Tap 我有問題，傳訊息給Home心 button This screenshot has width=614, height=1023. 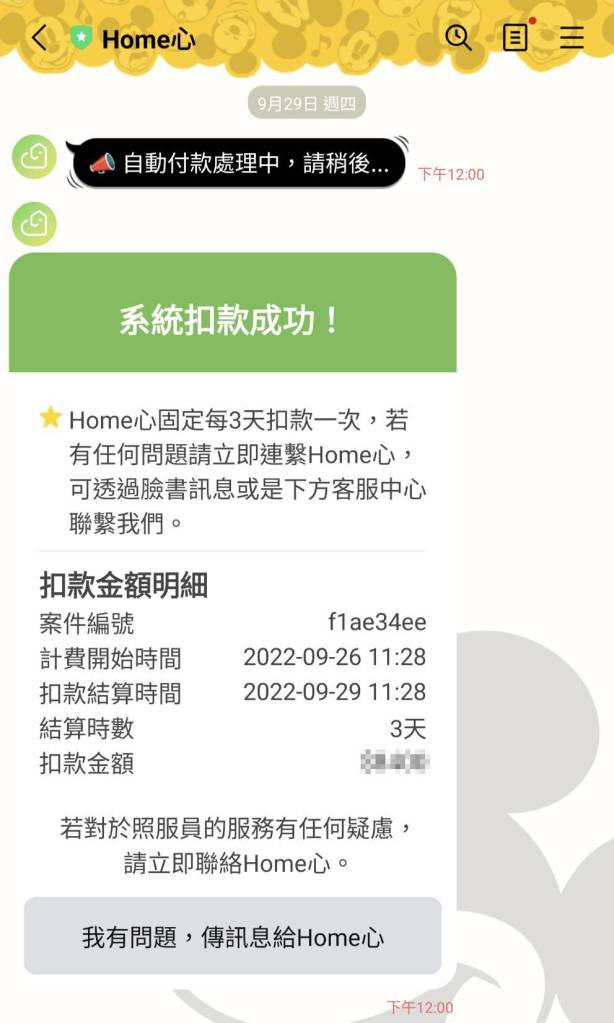pyautogui.click(x=233, y=937)
